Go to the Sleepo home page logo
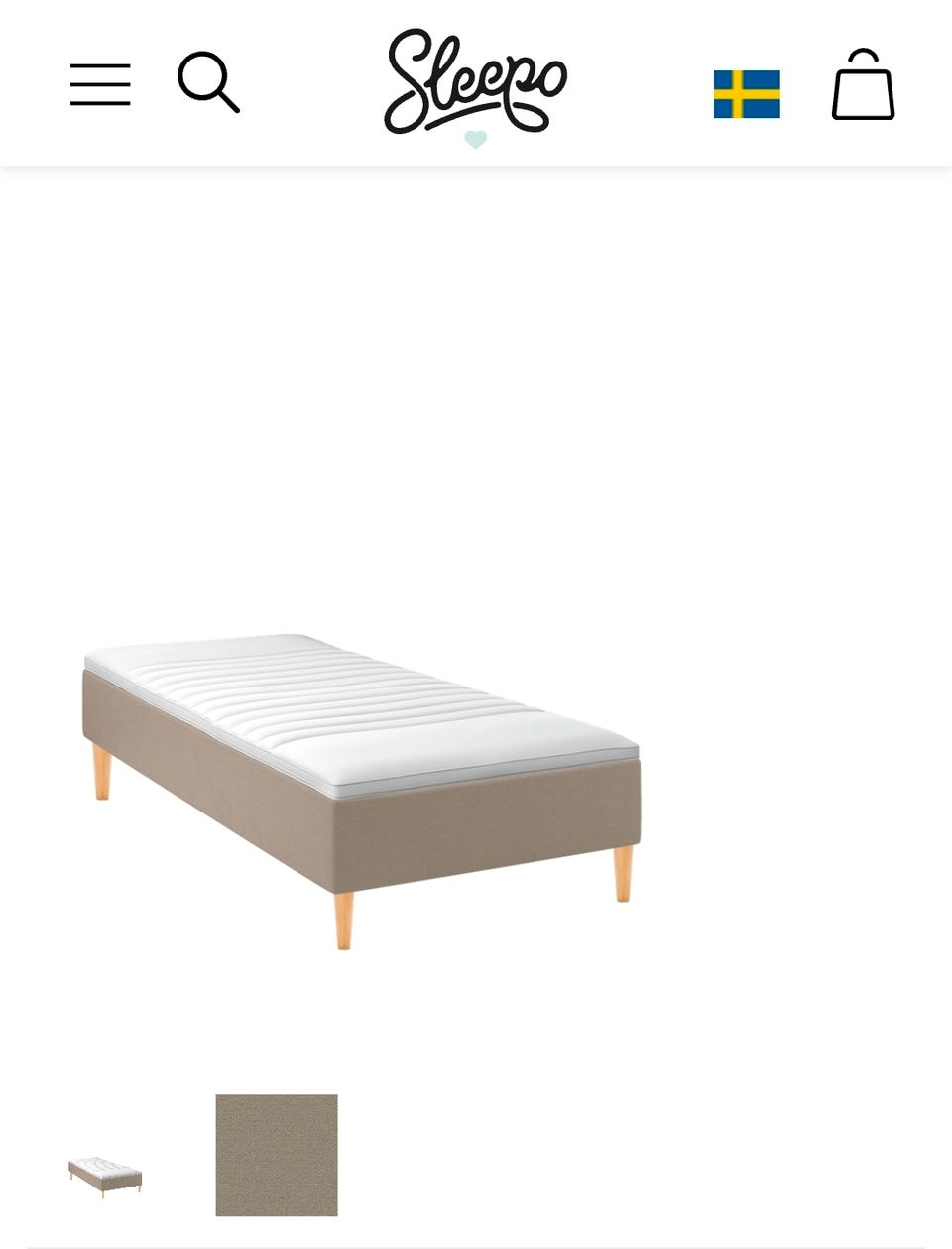Screen dimensions: 952x1249 [475, 83]
